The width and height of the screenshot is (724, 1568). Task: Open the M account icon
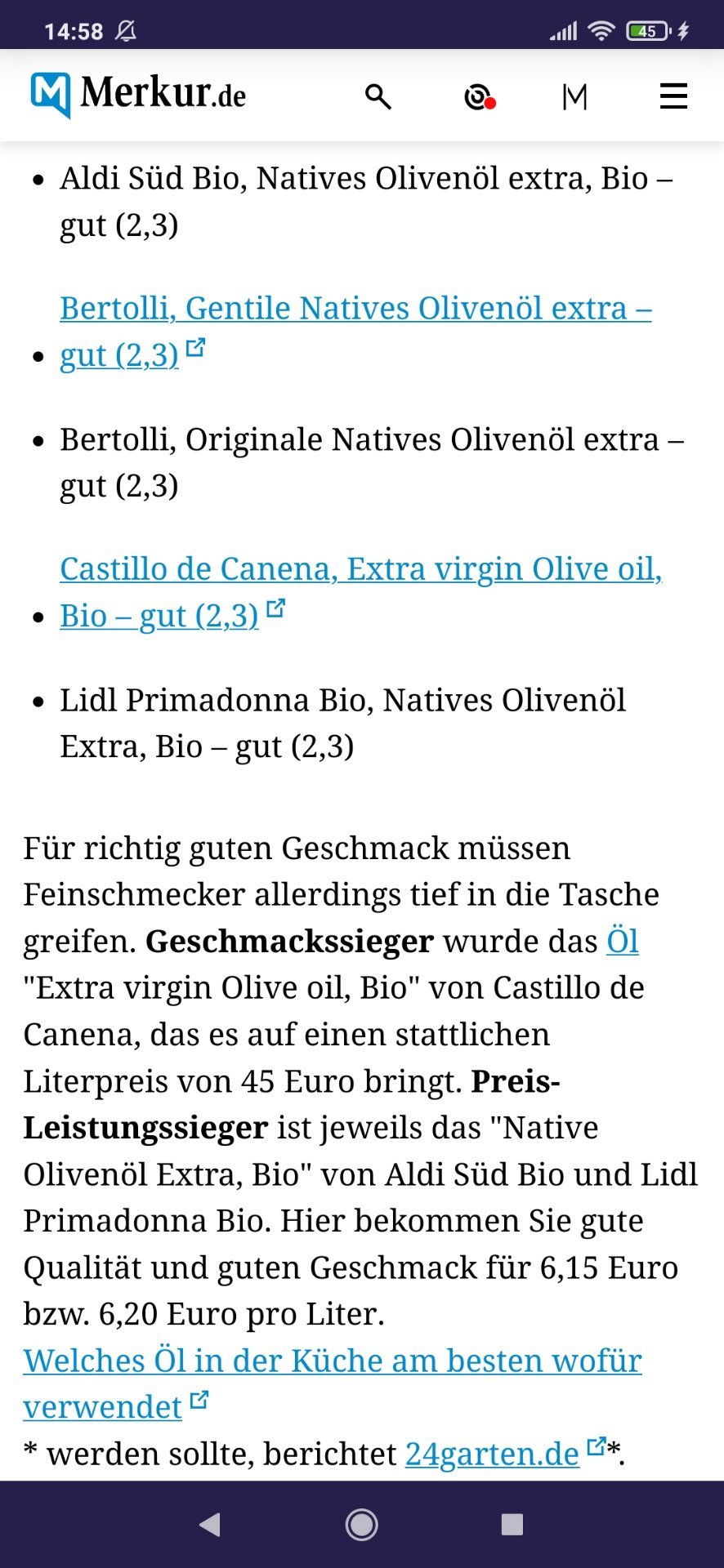click(575, 96)
